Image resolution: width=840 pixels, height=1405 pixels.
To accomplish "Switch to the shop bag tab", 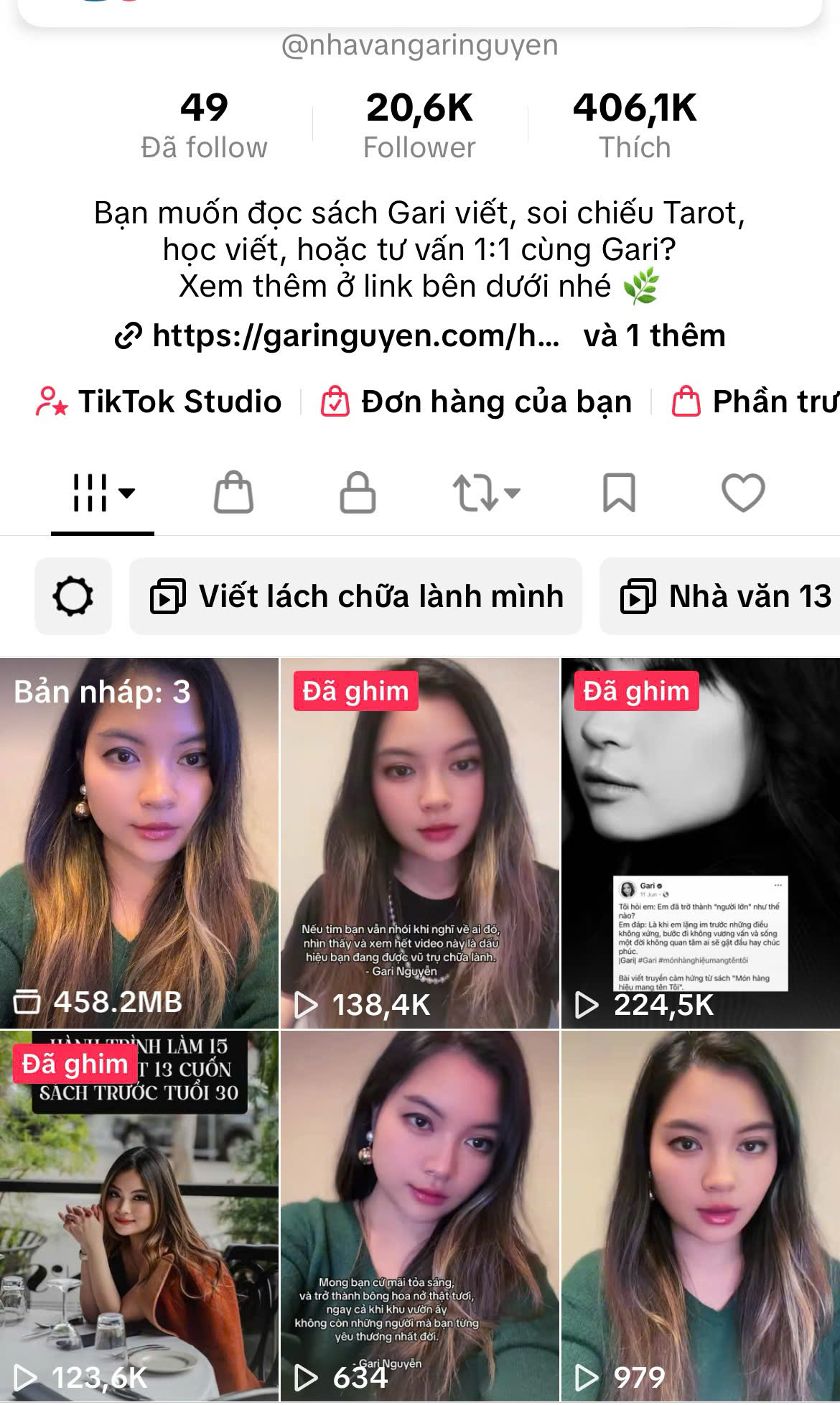I will (x=234, y=493).
